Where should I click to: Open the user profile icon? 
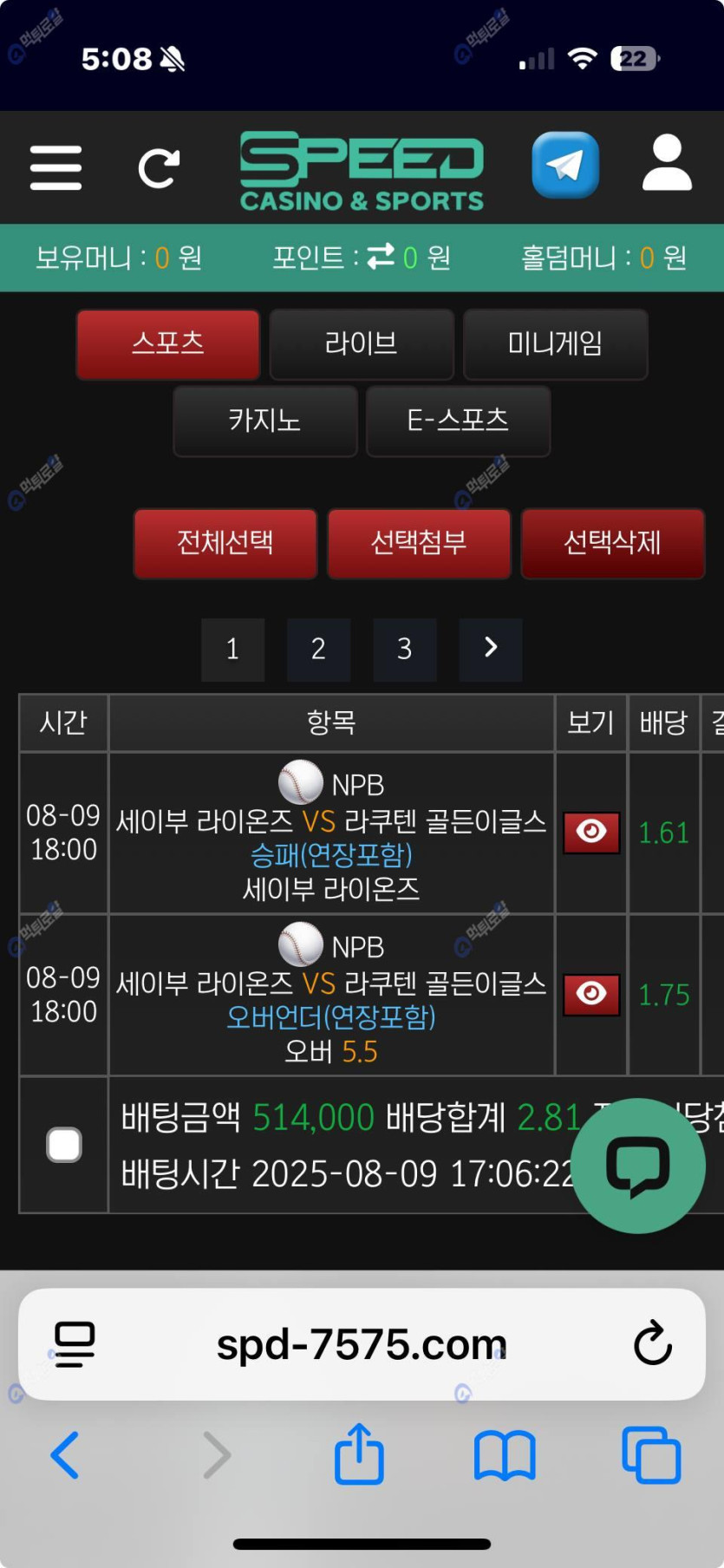tap(667, 164)
